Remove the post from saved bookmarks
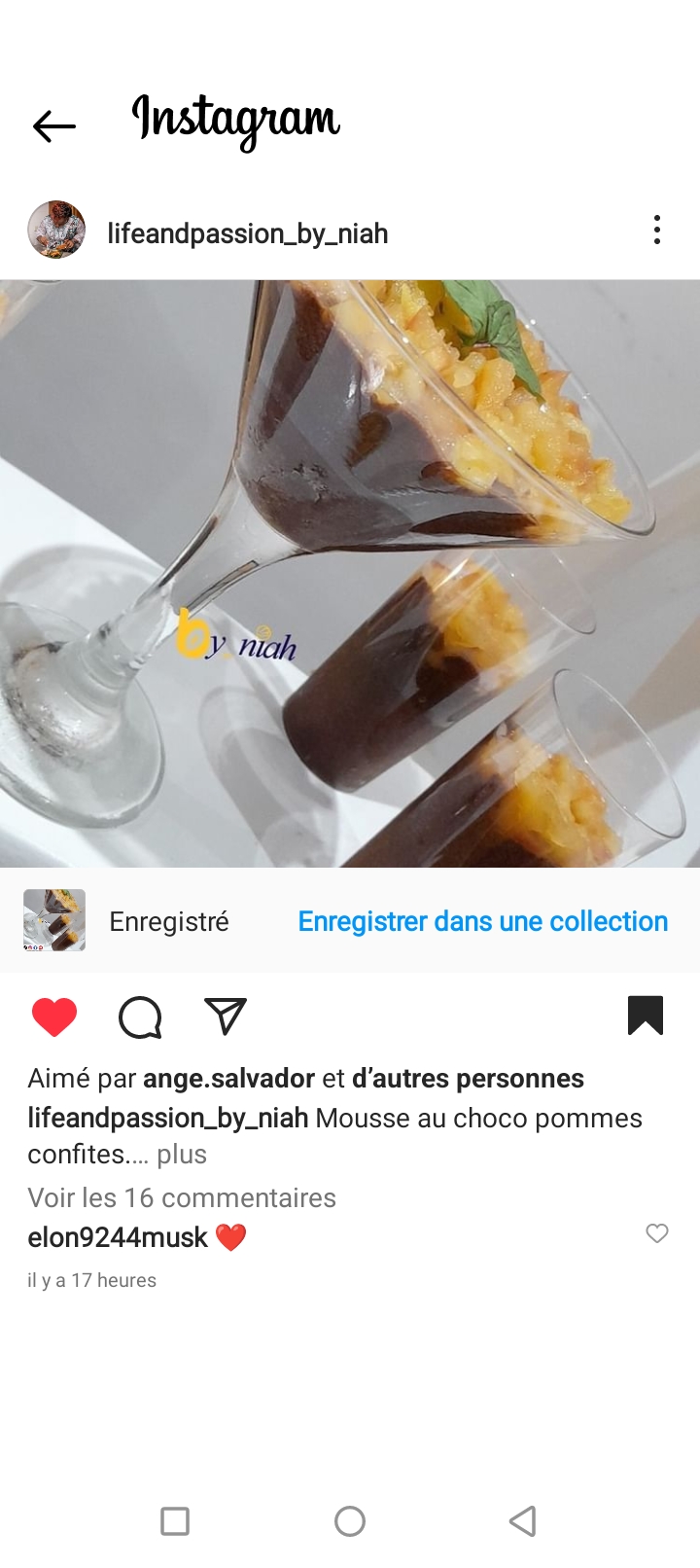This screenshot has height=1568, width=700. pos(645,1016)
